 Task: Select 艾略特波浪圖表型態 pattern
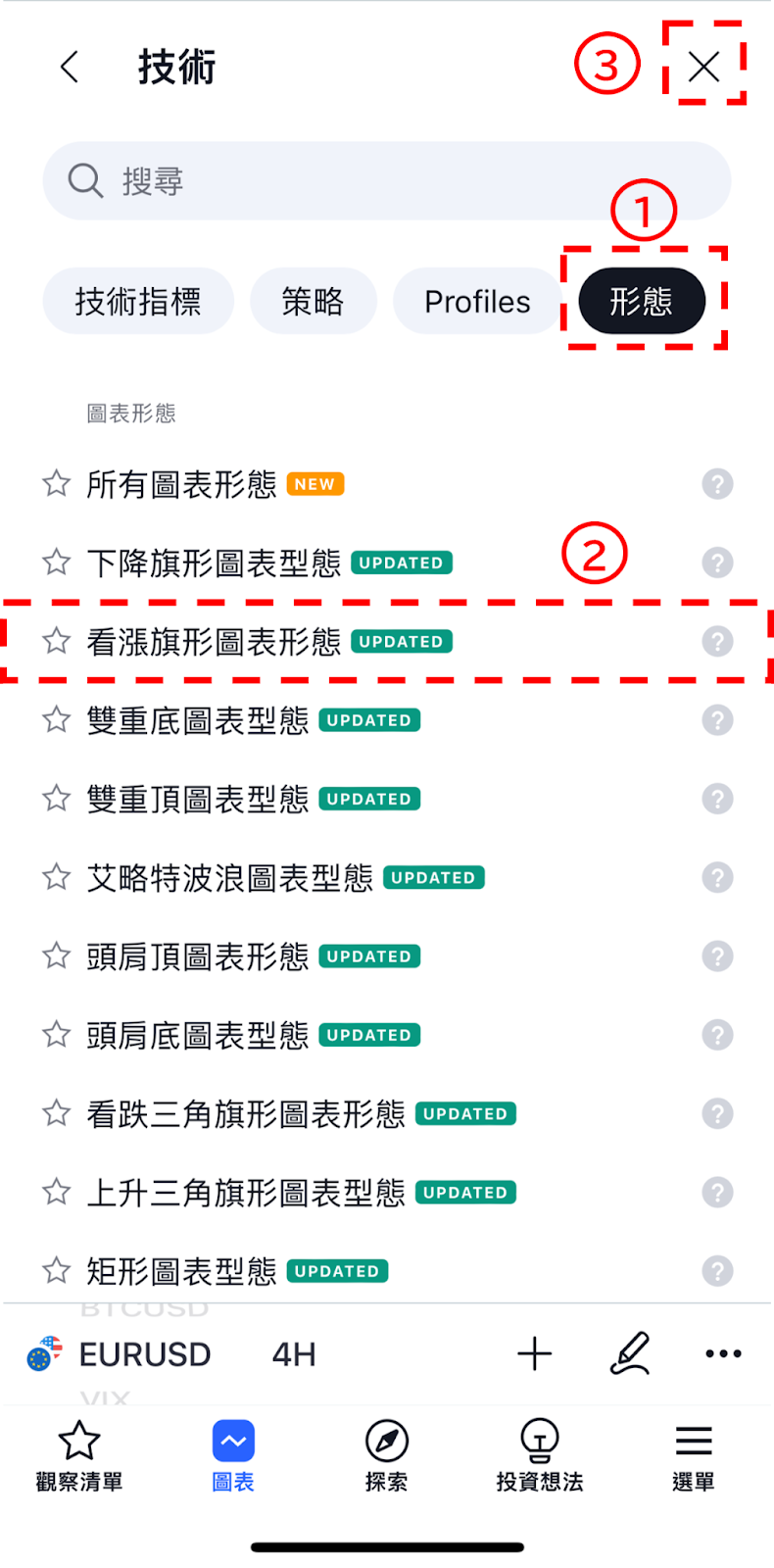(386, 877)
